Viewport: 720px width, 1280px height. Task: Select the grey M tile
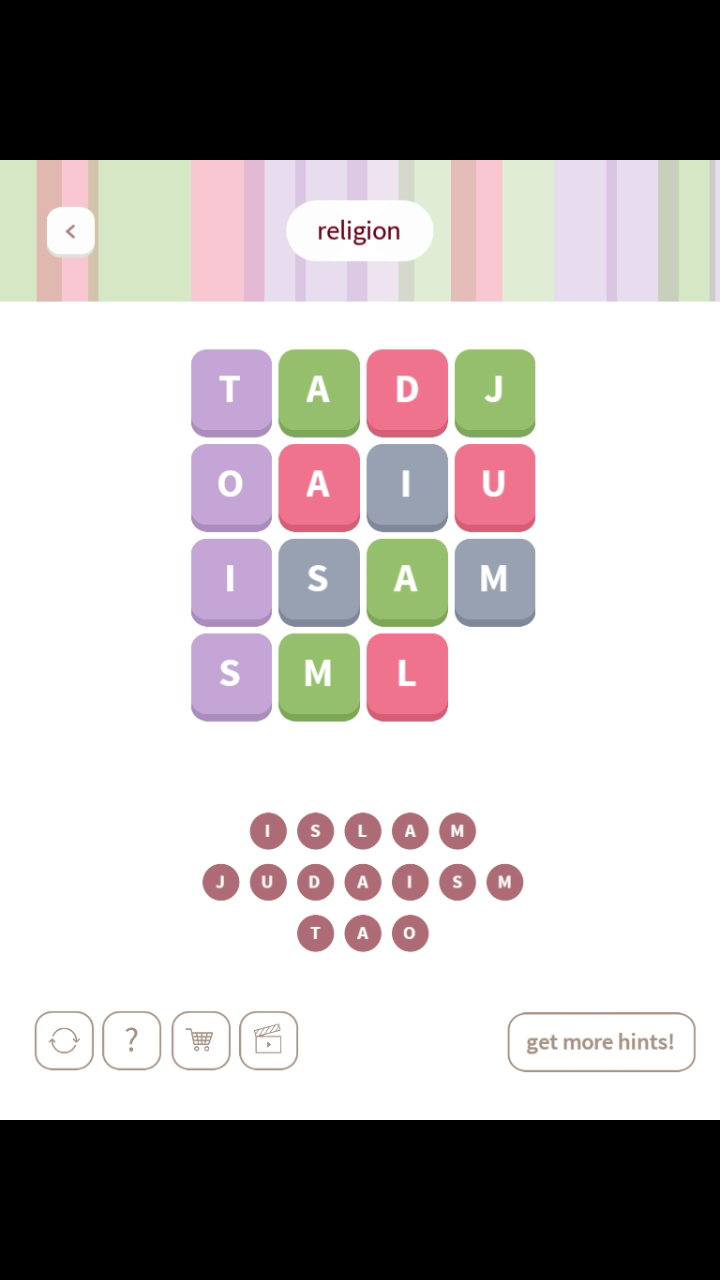(495, 579)
